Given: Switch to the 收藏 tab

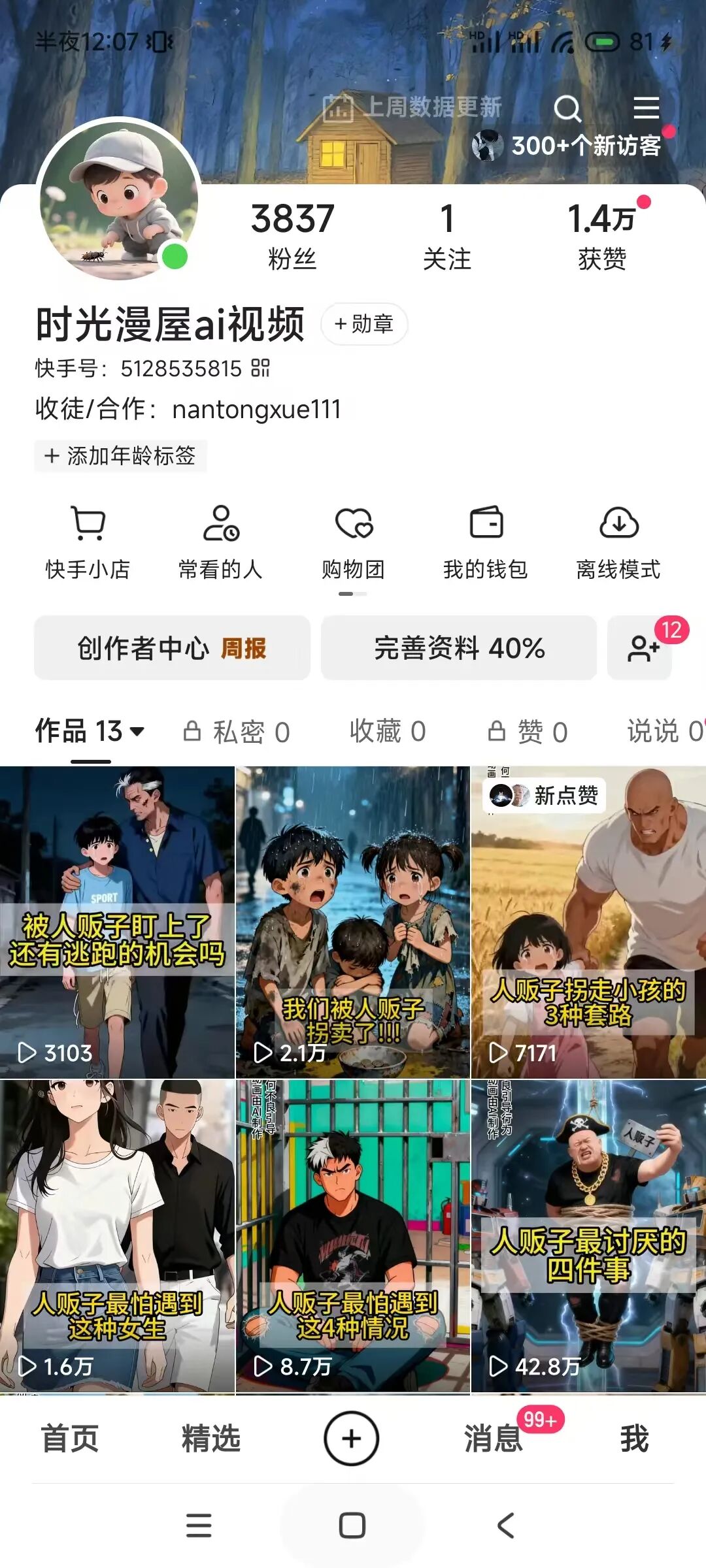Looking at the screenshot, I should [x=387, y=731].
